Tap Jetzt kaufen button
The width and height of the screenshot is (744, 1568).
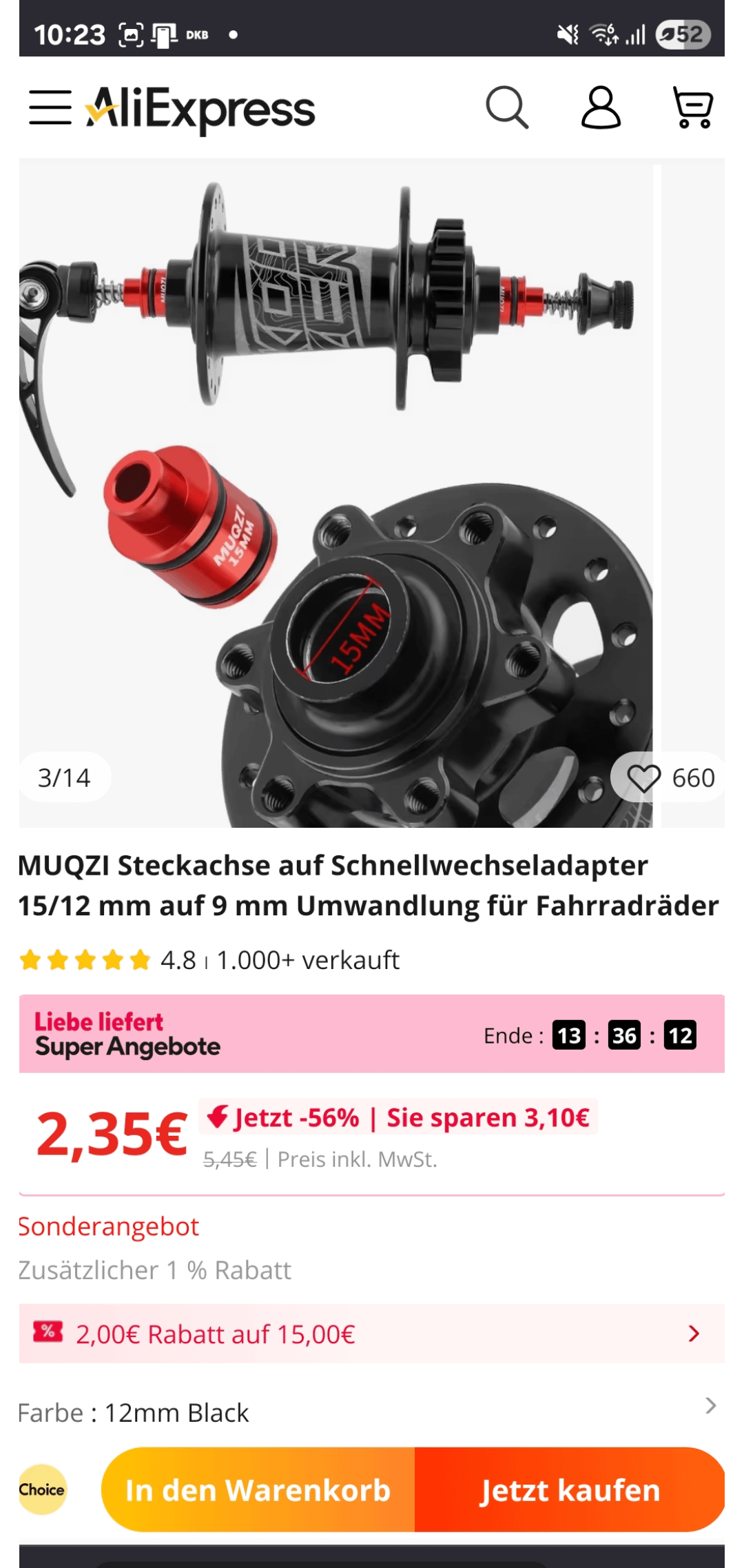(x=570, y=1490)
